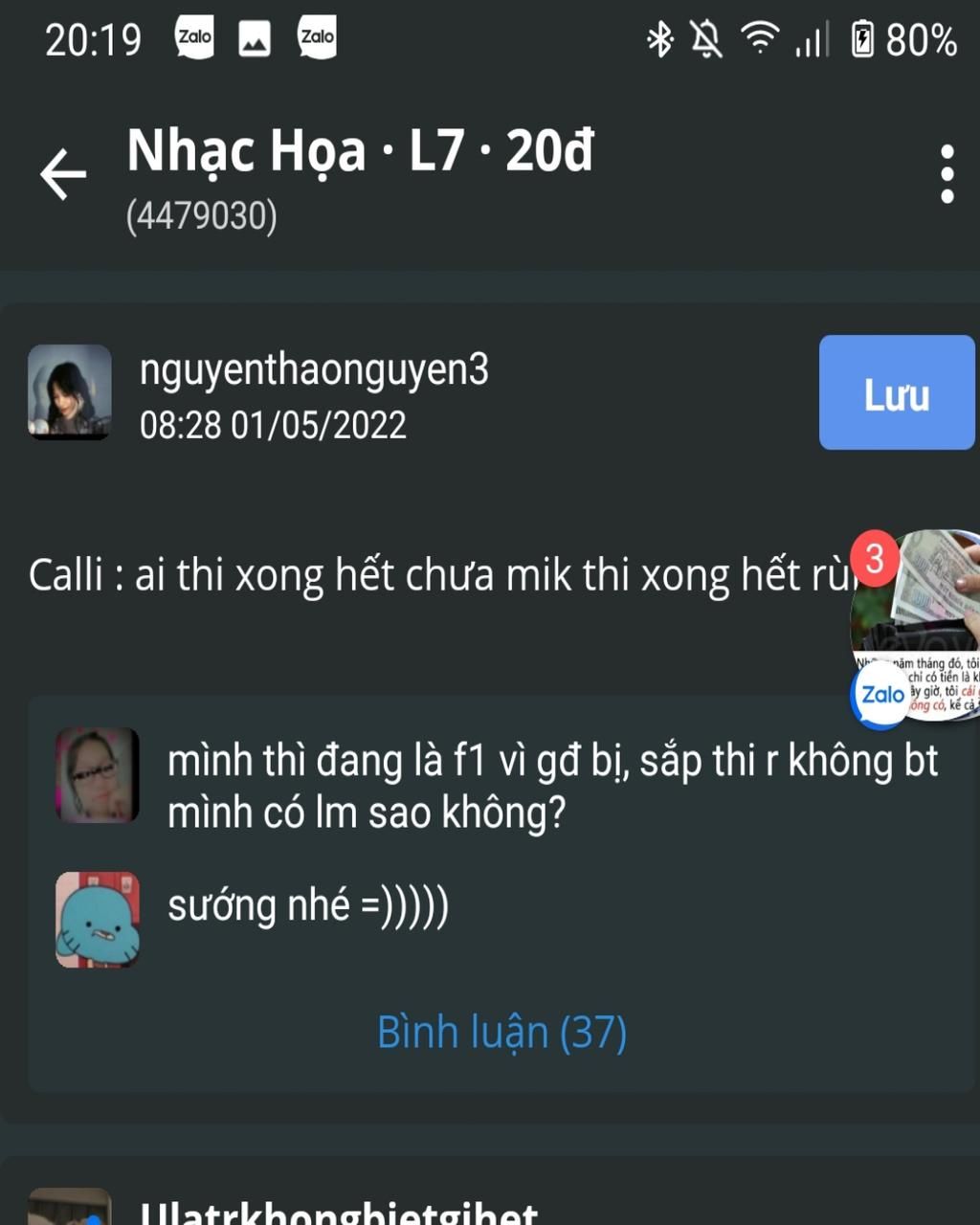
Task: Open the three-dot overflow menu
Action: point(947,174)
